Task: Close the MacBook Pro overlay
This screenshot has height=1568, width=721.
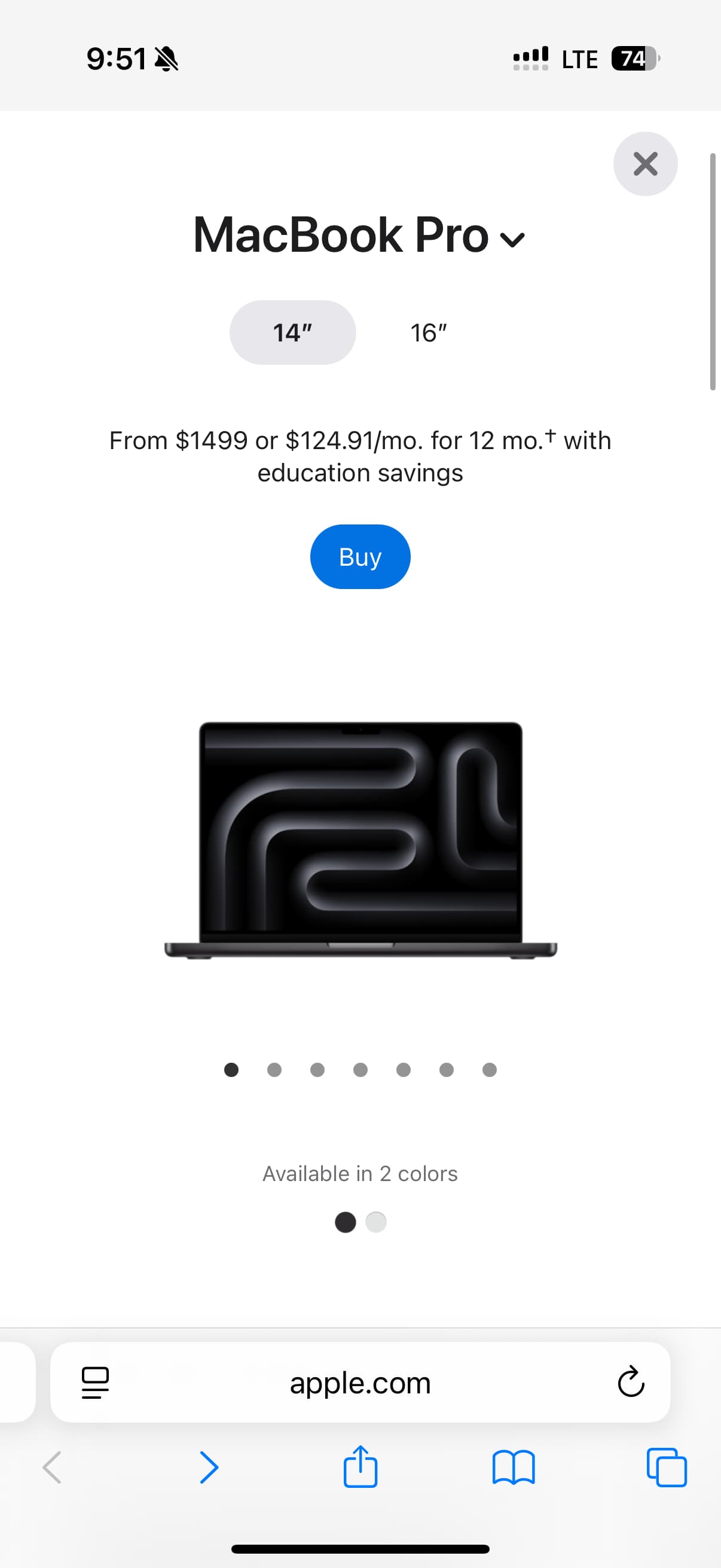Action: (645, 164)
